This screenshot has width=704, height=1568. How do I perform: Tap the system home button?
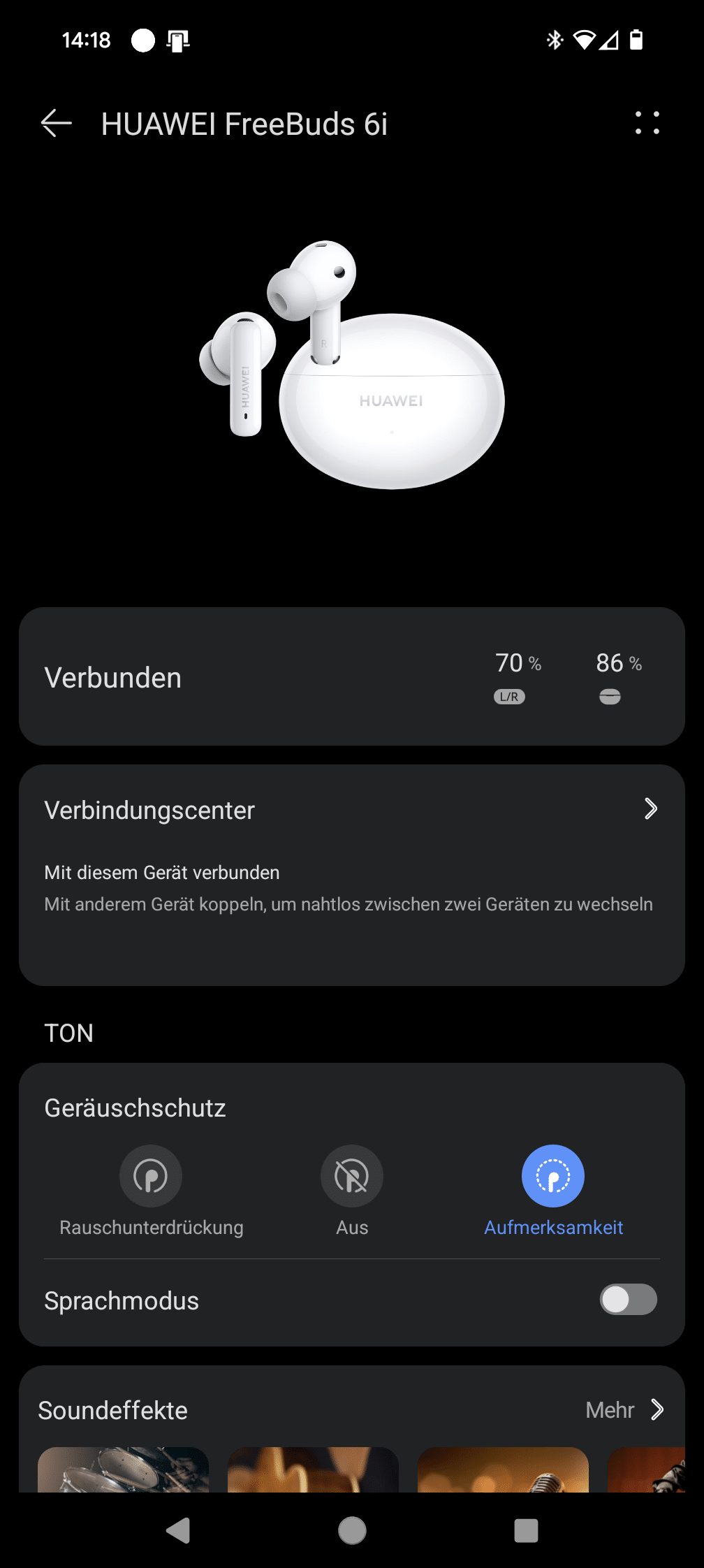tap(352, 1530)
